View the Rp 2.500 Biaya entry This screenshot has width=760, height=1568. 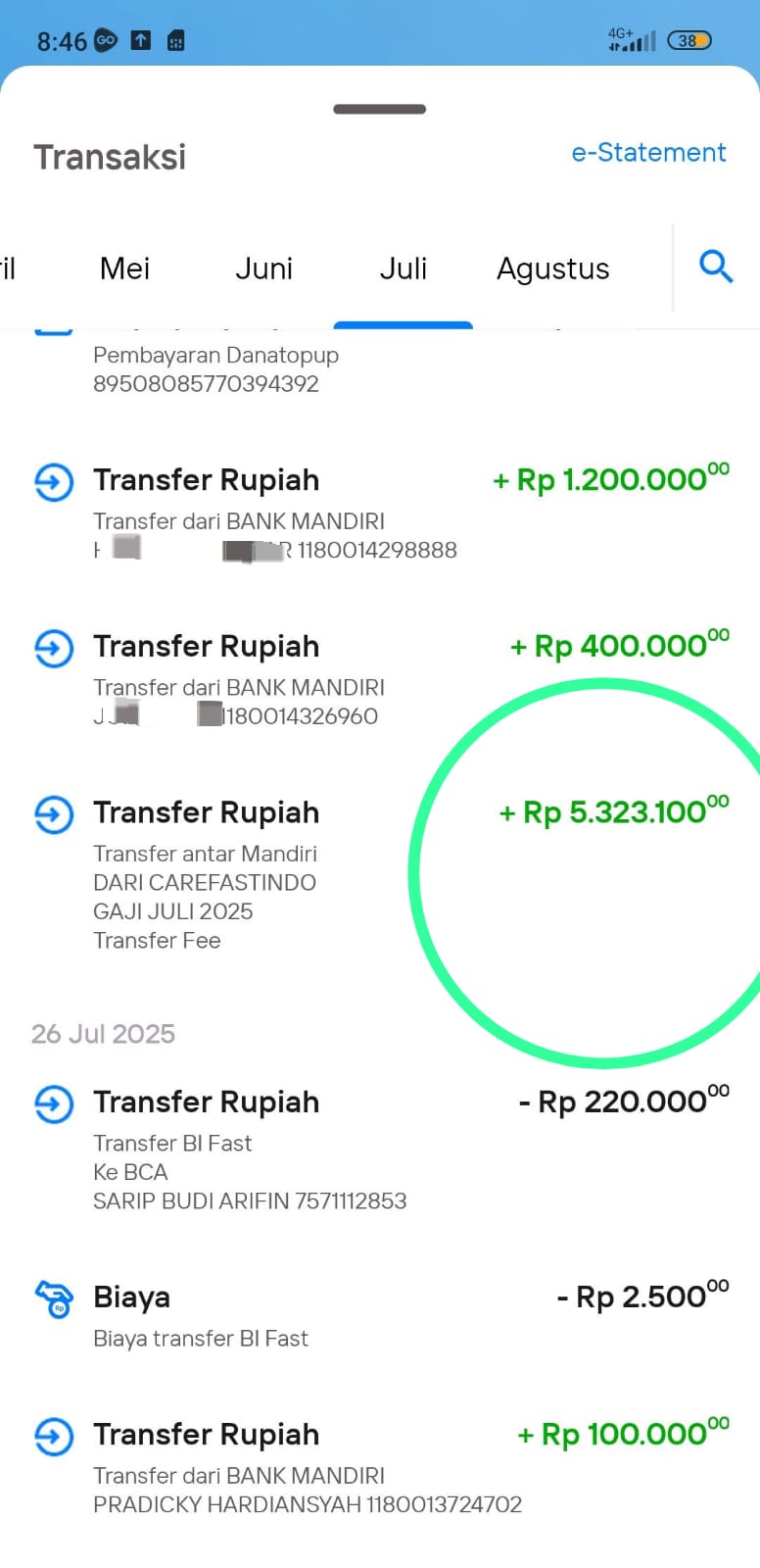[380, 1315]
